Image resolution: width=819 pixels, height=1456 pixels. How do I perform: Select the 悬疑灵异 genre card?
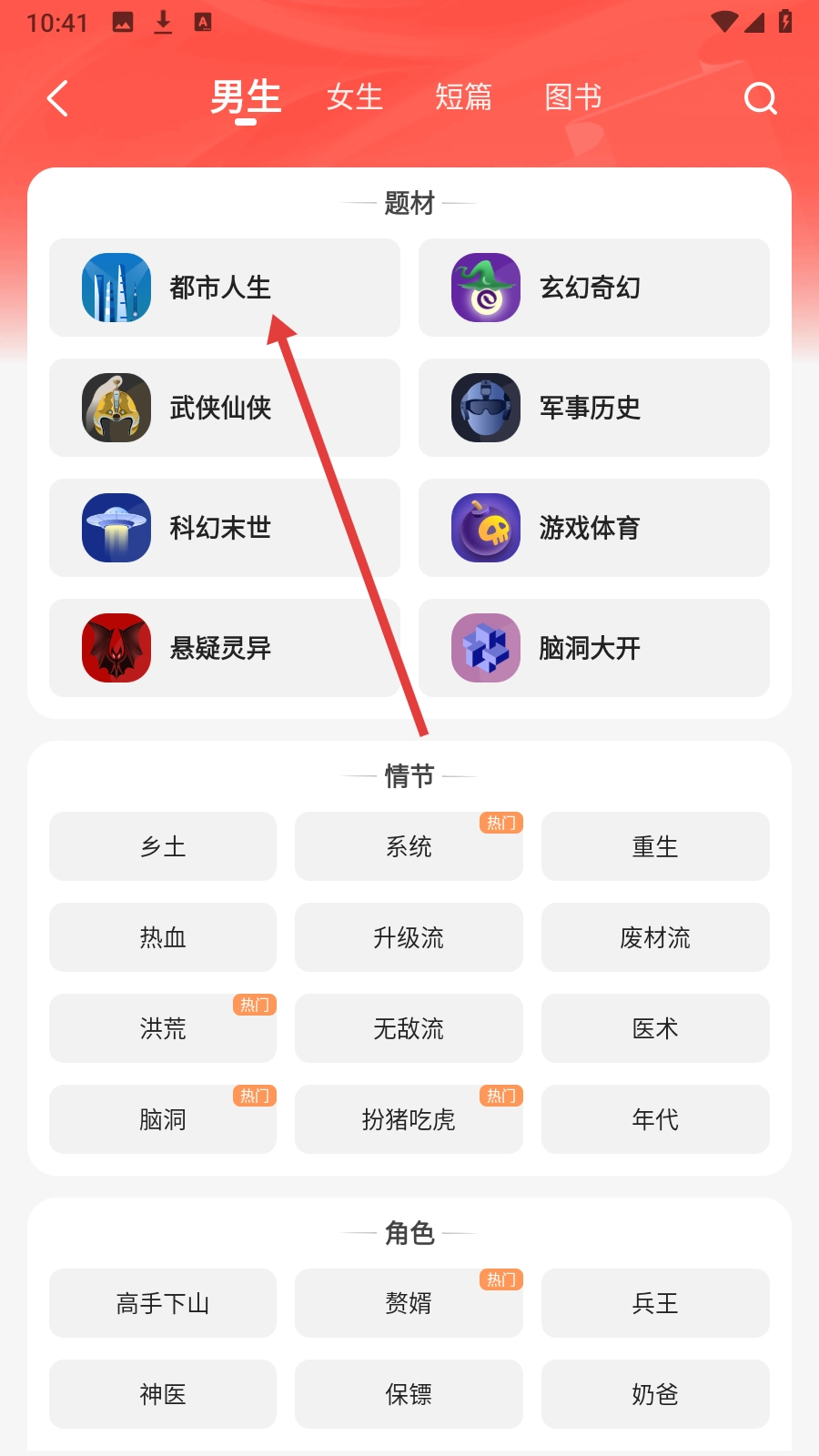point(224,648)
